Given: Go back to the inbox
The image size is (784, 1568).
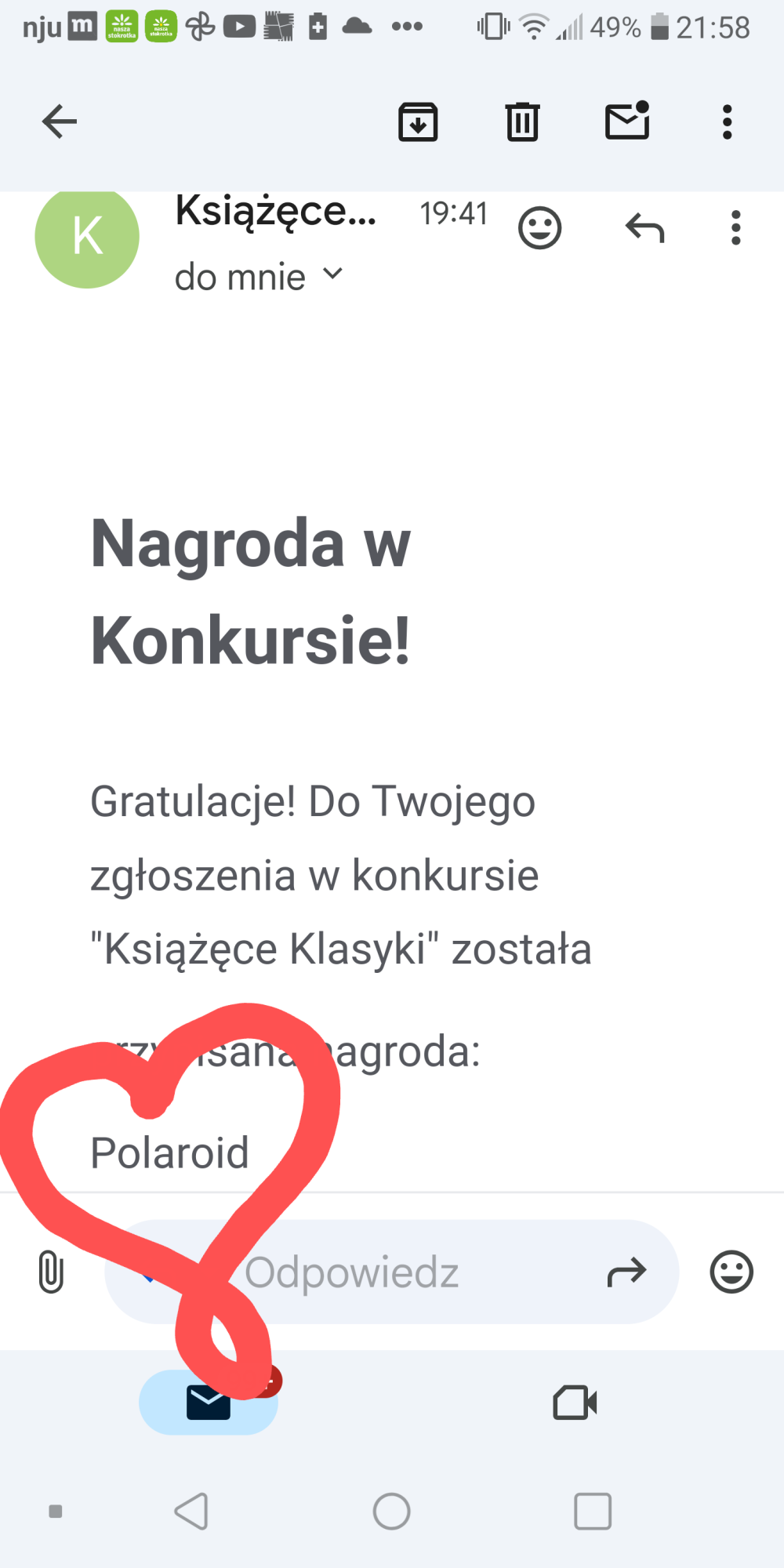Looking at the screenshot, I should click(60, 122).
